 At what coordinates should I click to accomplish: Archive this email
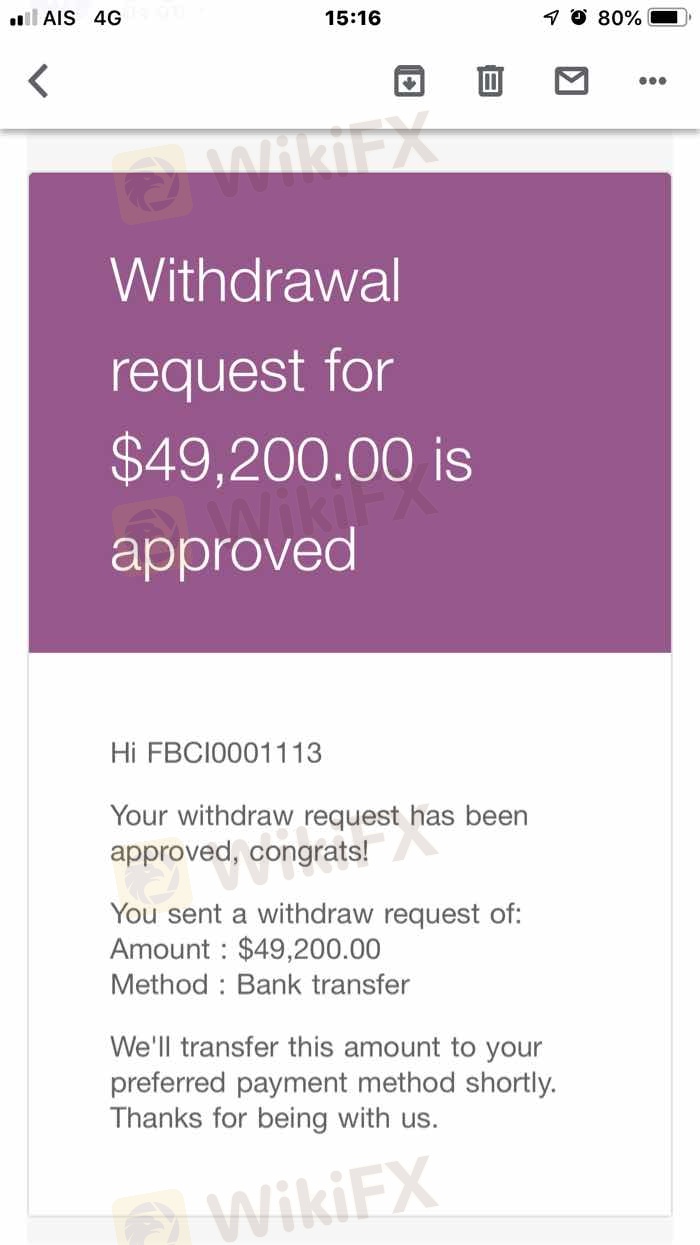pyautogui.click(x=409, y=81)
